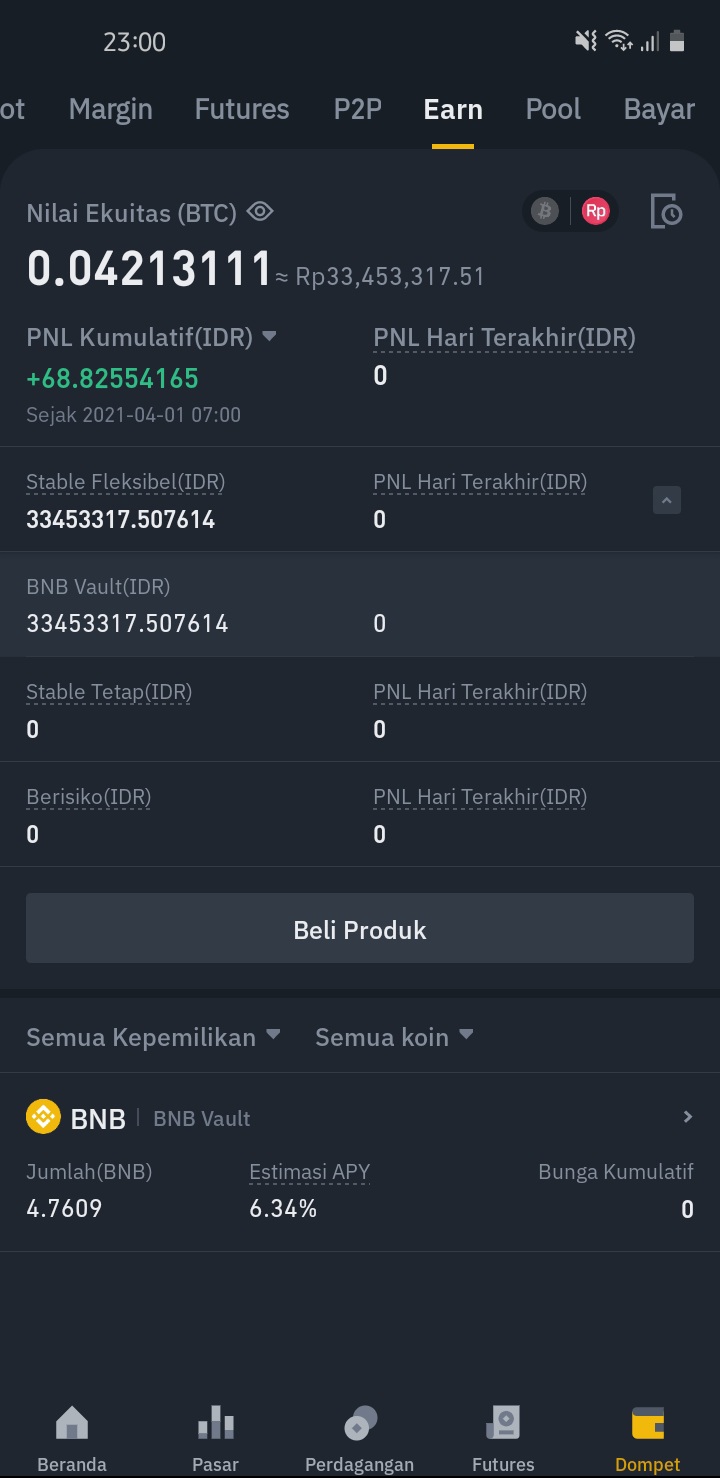This screenshot has height=1478, width=720.
Task: Open the Semua Kepemilikan filter
Action: [x=153, y=1037]
